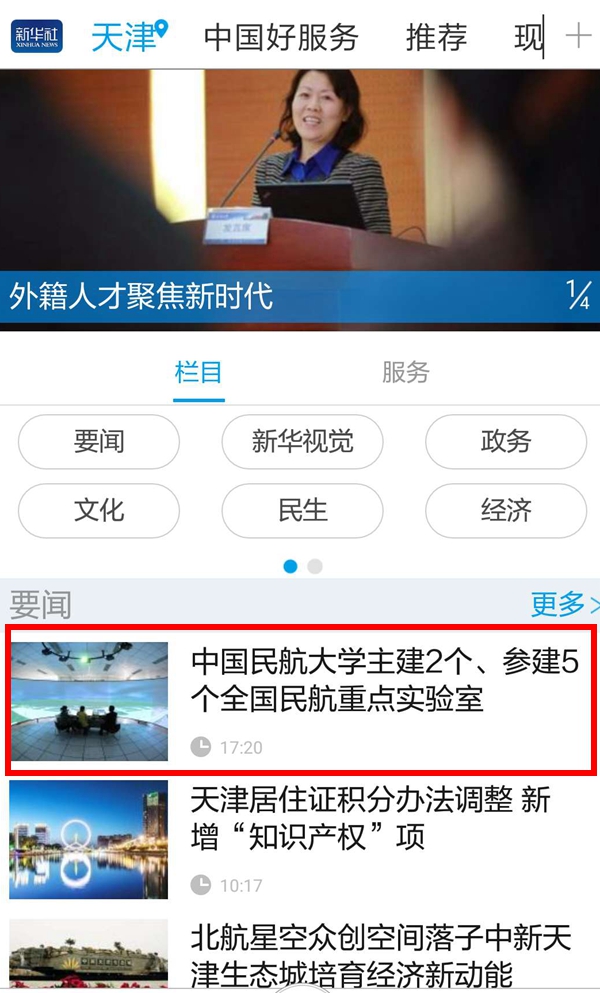Read the 天津居住证积分办法调整 article

370,818
